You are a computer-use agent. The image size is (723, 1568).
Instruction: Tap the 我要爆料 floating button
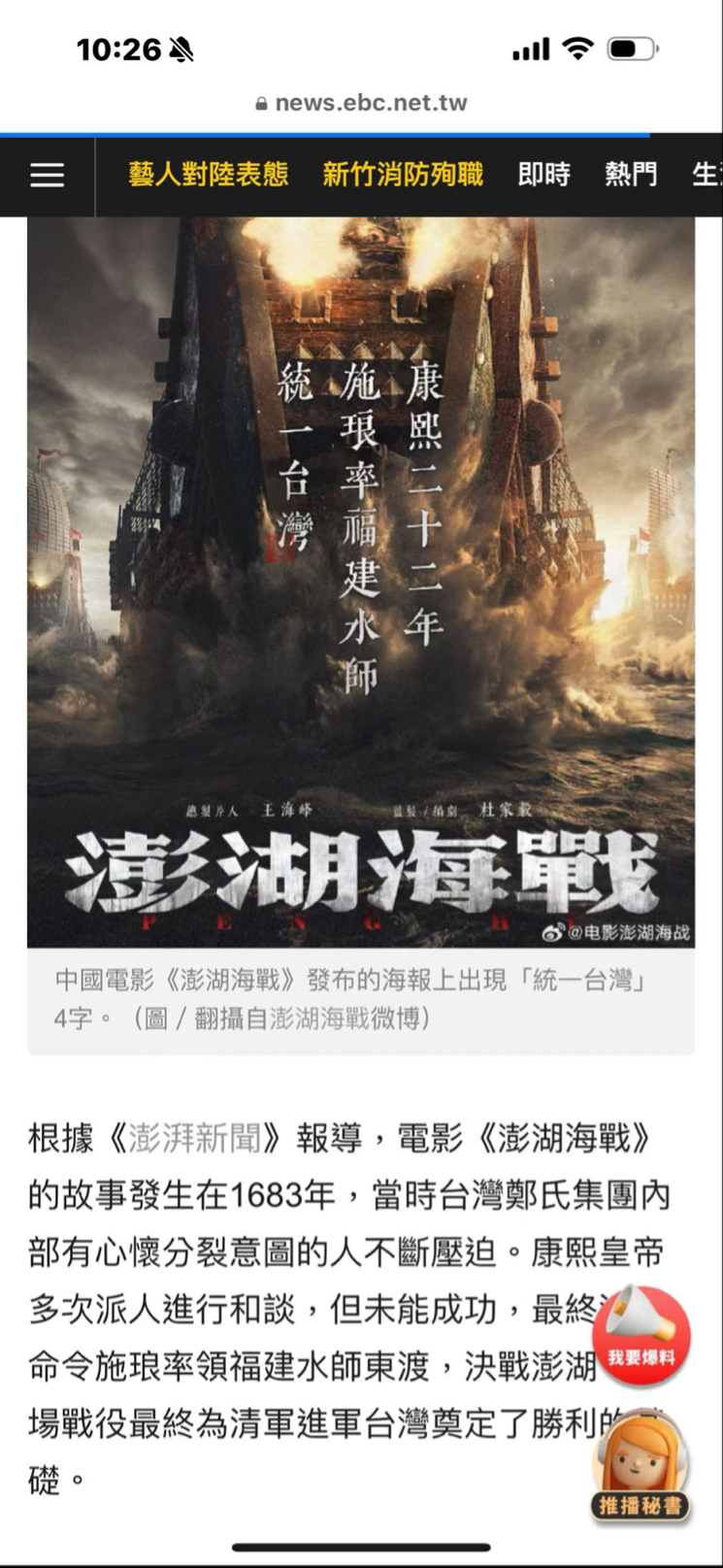tap(641, 1335)
